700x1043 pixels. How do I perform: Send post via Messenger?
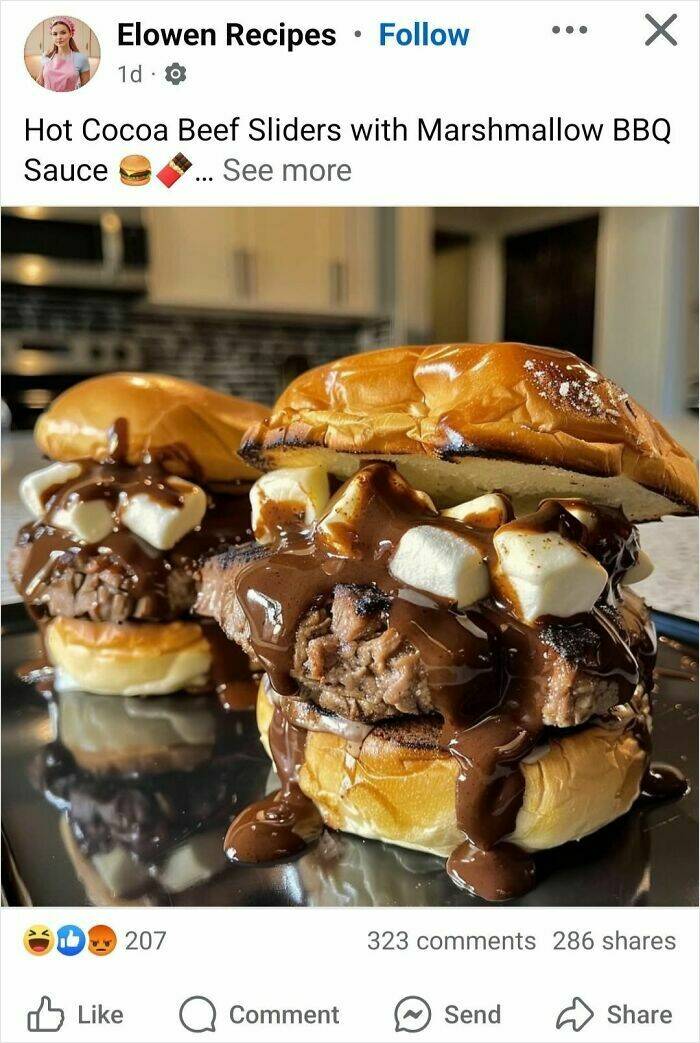pyautogui.click(x=447, y=1015)
